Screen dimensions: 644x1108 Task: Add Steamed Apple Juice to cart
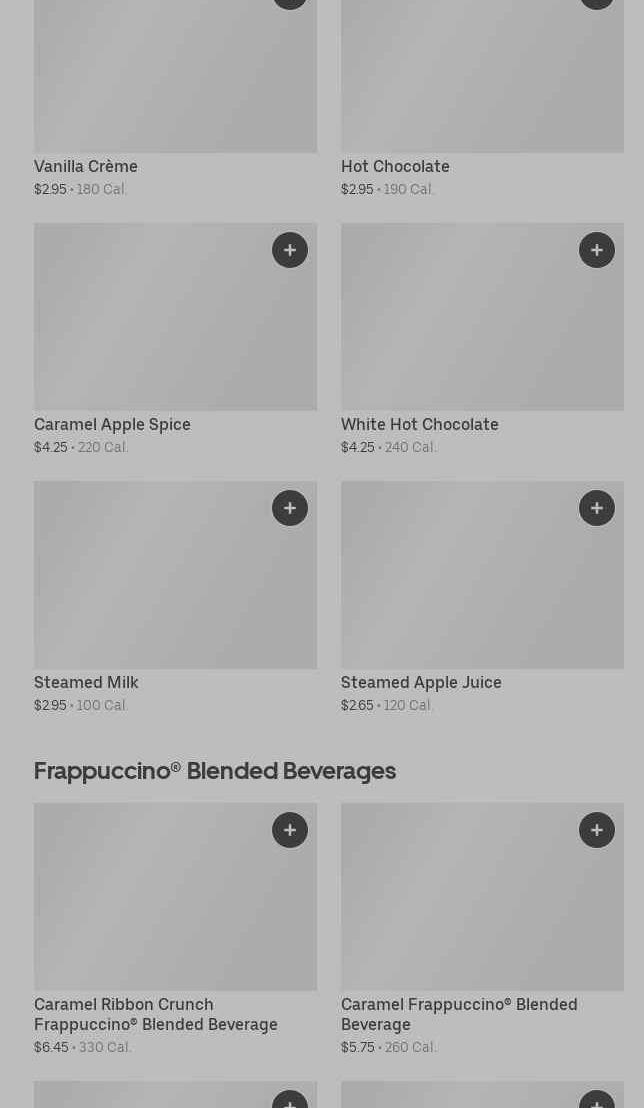[x=597, y=508]
